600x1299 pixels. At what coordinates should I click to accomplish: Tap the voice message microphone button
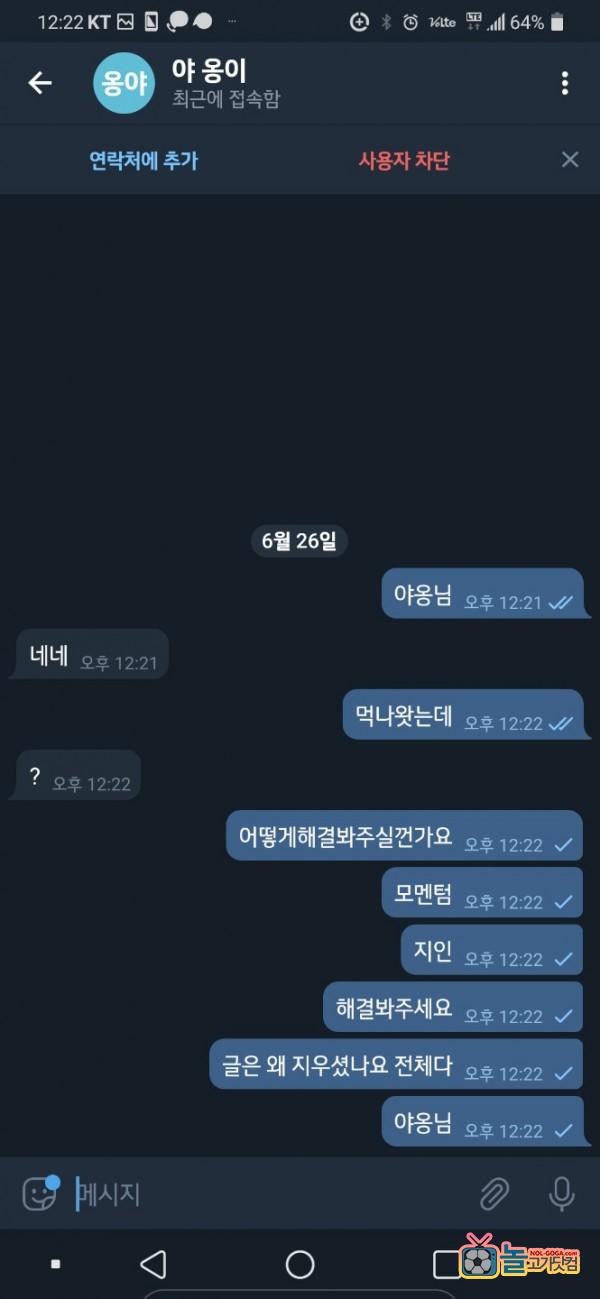coord(562,1193)
